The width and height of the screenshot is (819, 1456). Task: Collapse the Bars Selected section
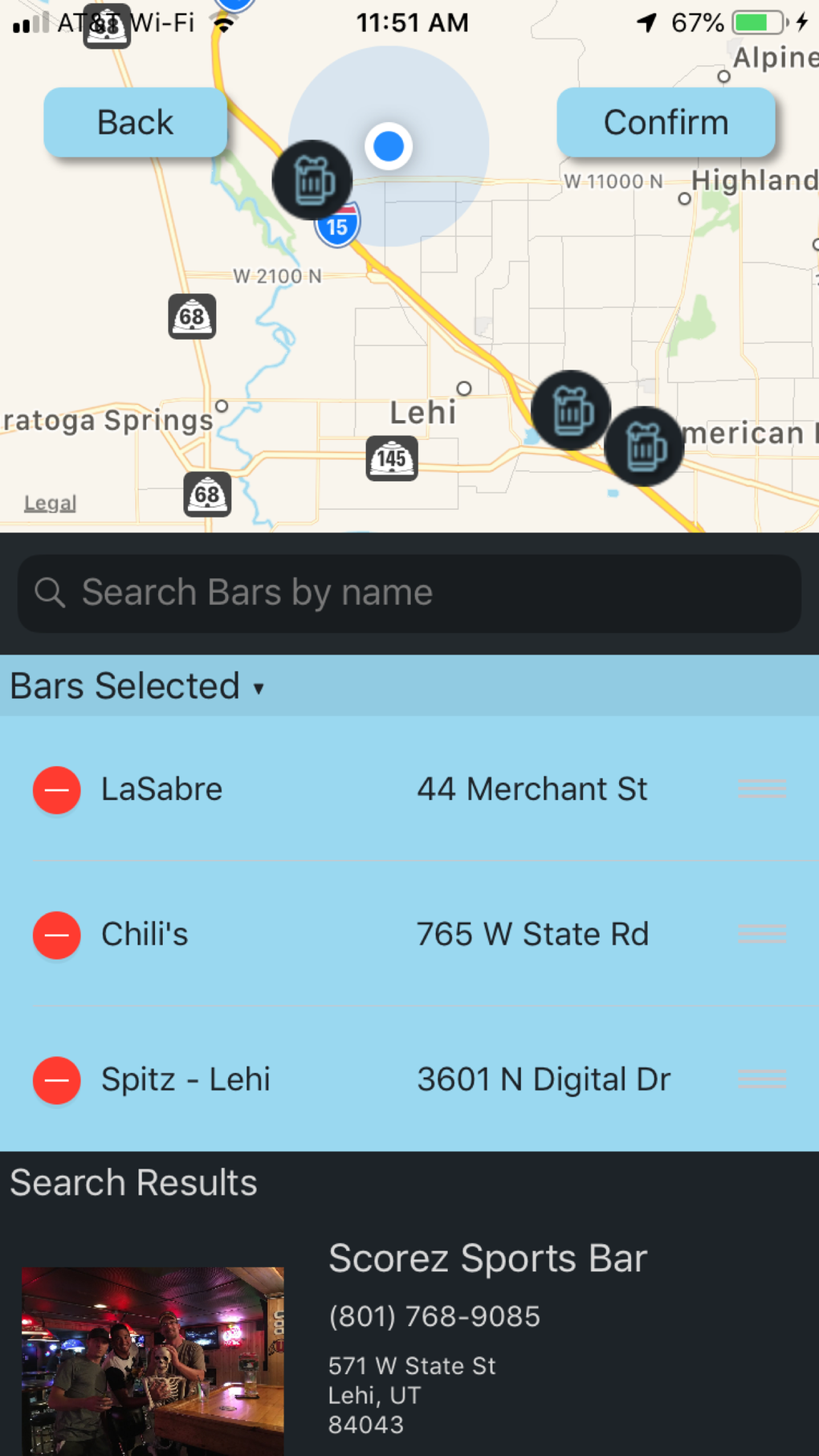coord(136,687)
